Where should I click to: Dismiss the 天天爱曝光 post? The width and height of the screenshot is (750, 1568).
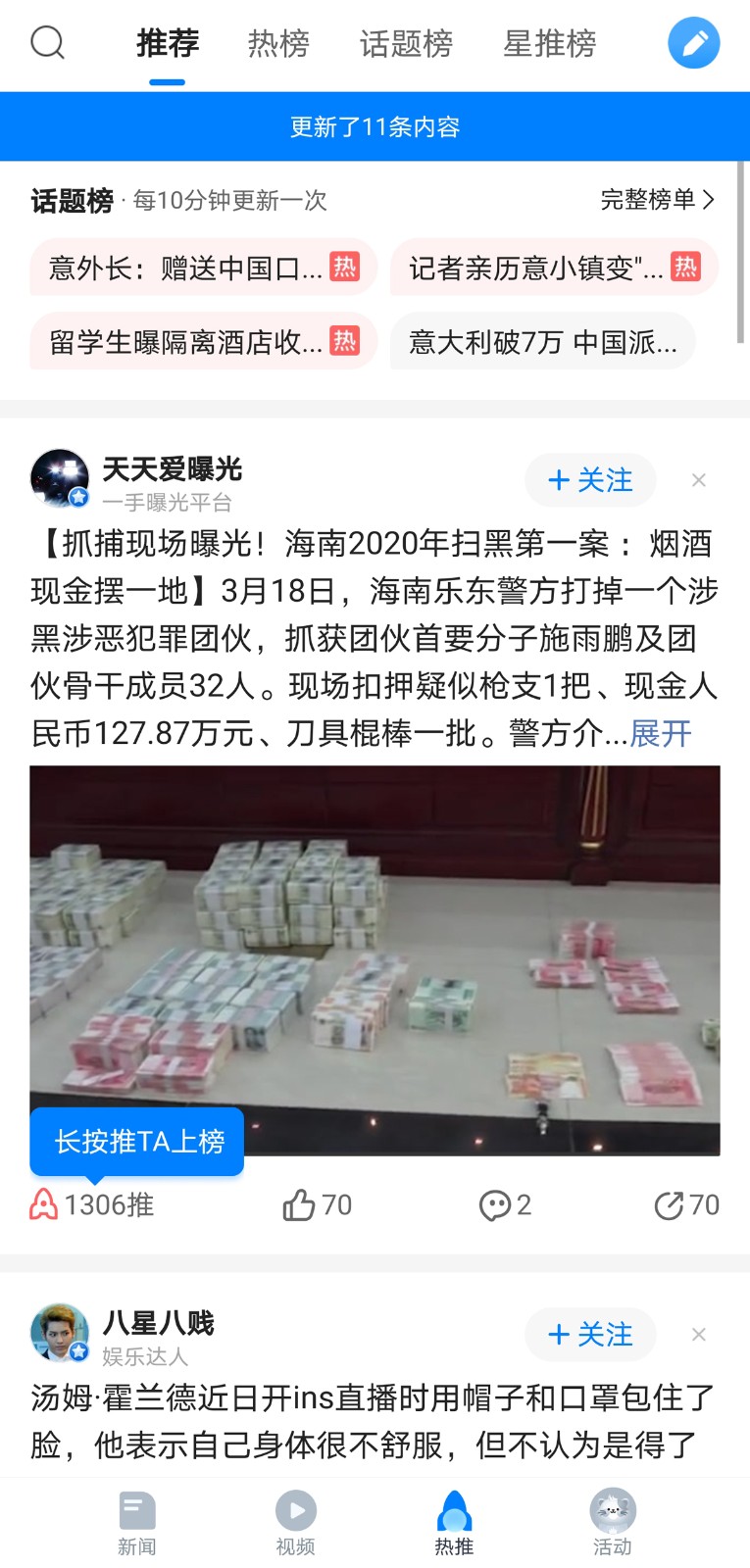pos(699,480)
